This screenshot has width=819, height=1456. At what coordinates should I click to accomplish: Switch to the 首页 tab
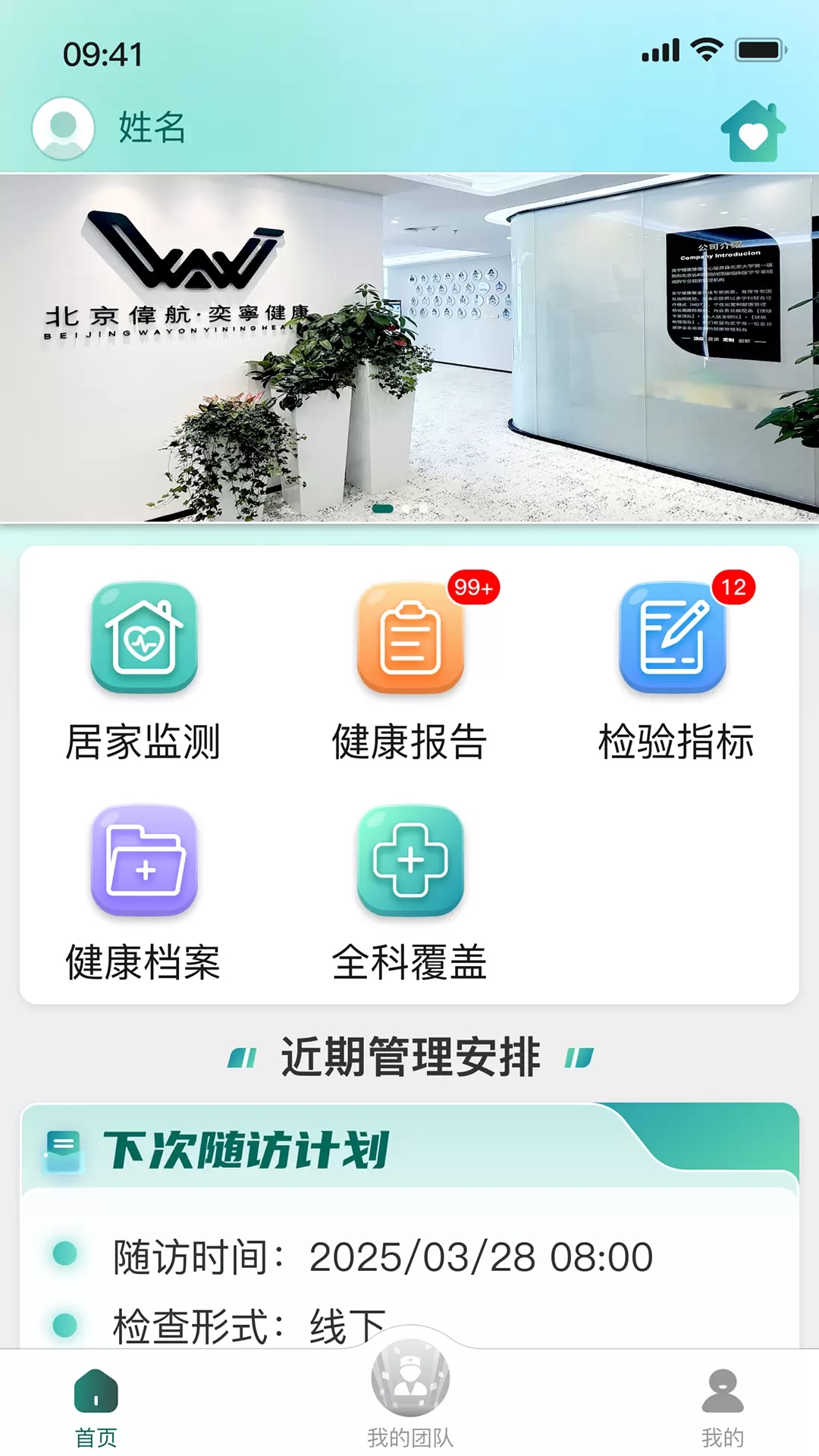pos(96,1407)
